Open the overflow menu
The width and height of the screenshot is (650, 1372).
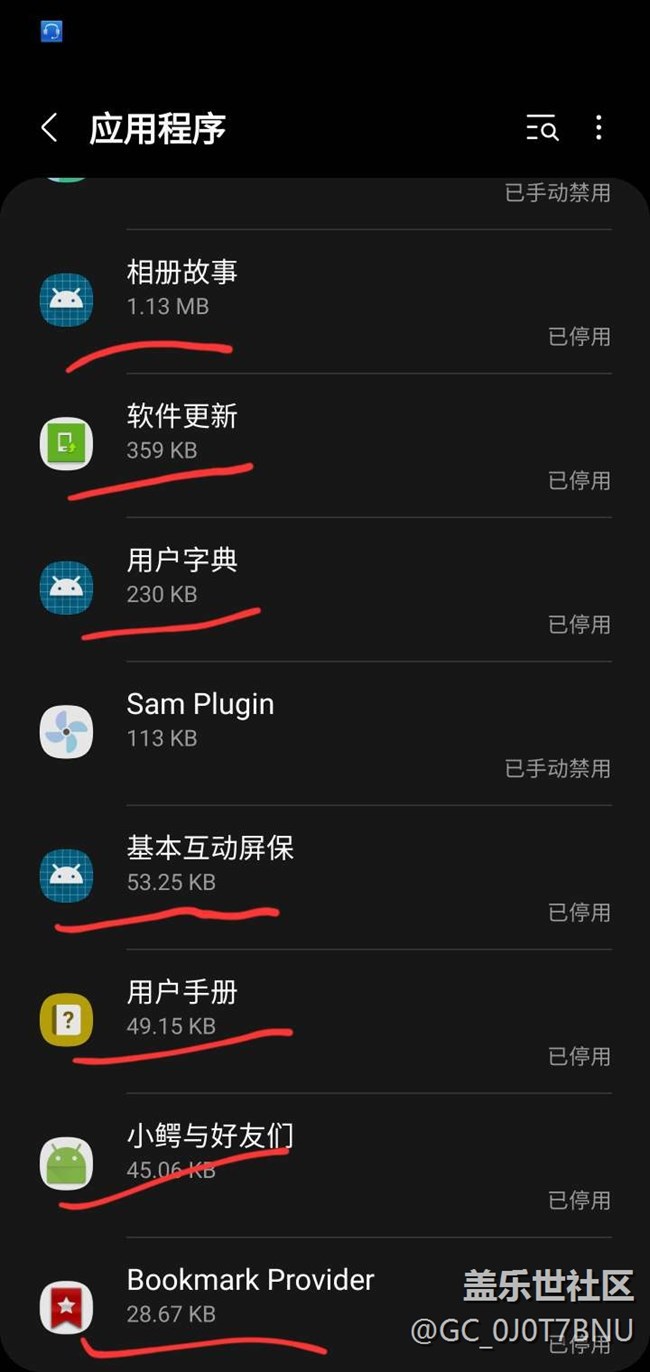[x=598, y=128]
